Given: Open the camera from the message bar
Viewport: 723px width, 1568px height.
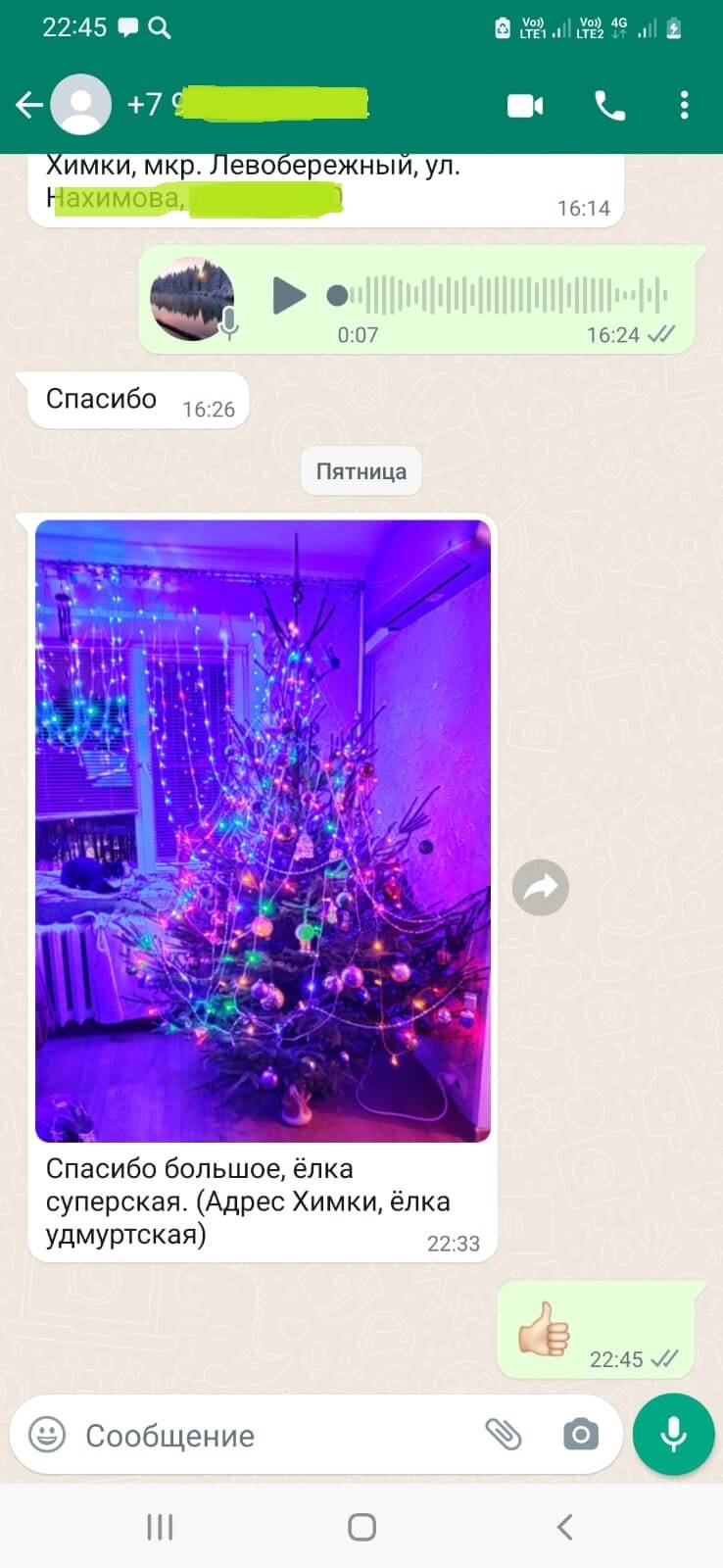Looking at the screenshot, I should point(580,1435).
